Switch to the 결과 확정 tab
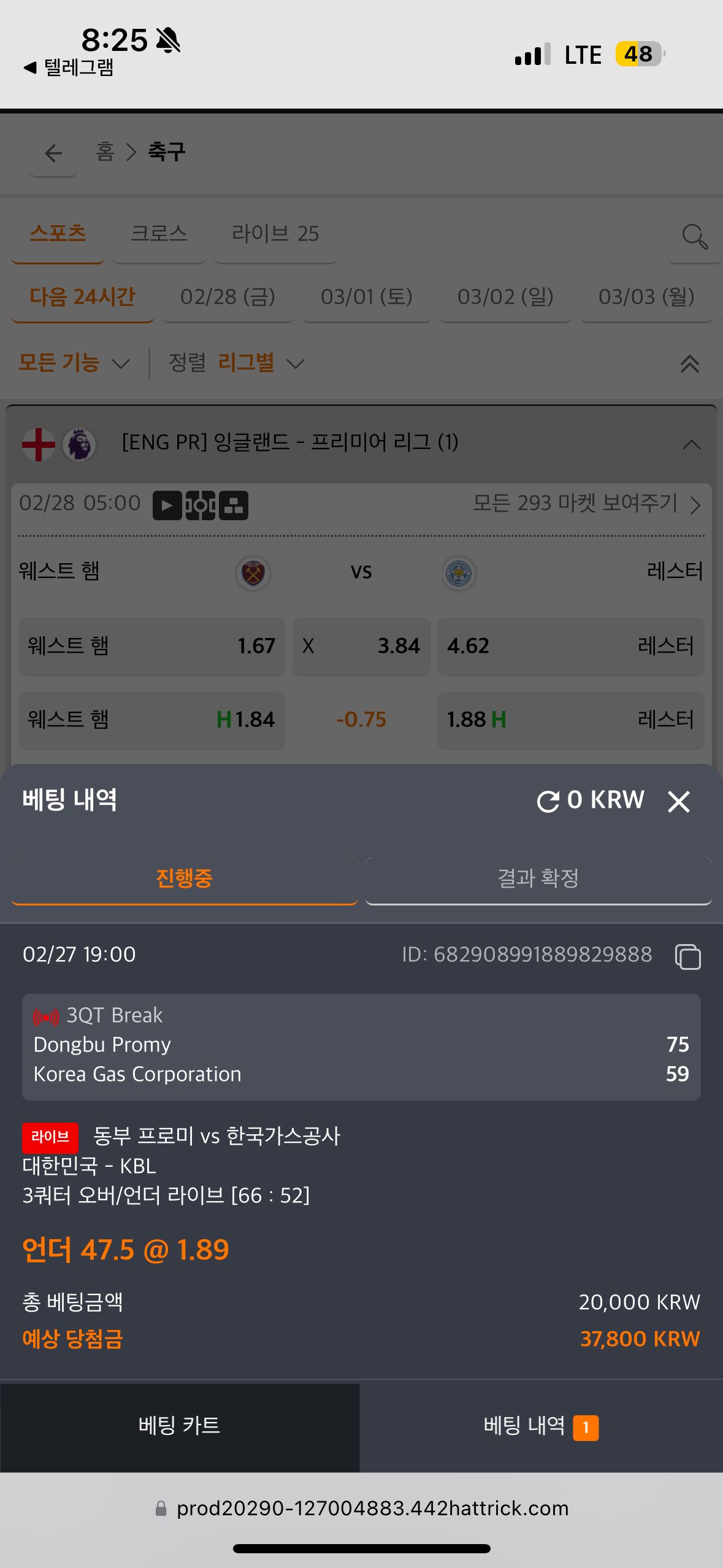Viewport: 723px width, 1568px height. click(538, 878)
